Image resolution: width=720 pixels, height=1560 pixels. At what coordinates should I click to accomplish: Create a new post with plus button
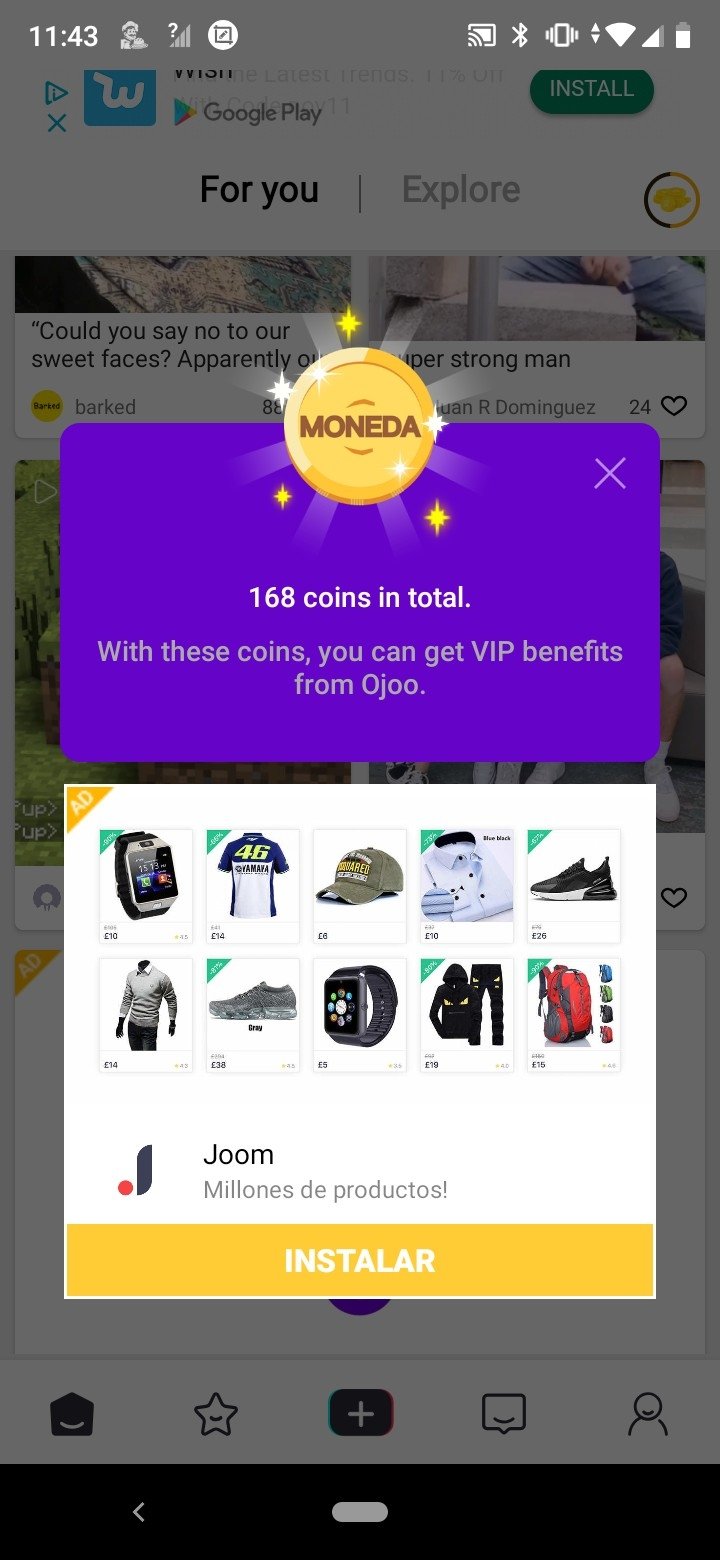(x=360, y=1414)
